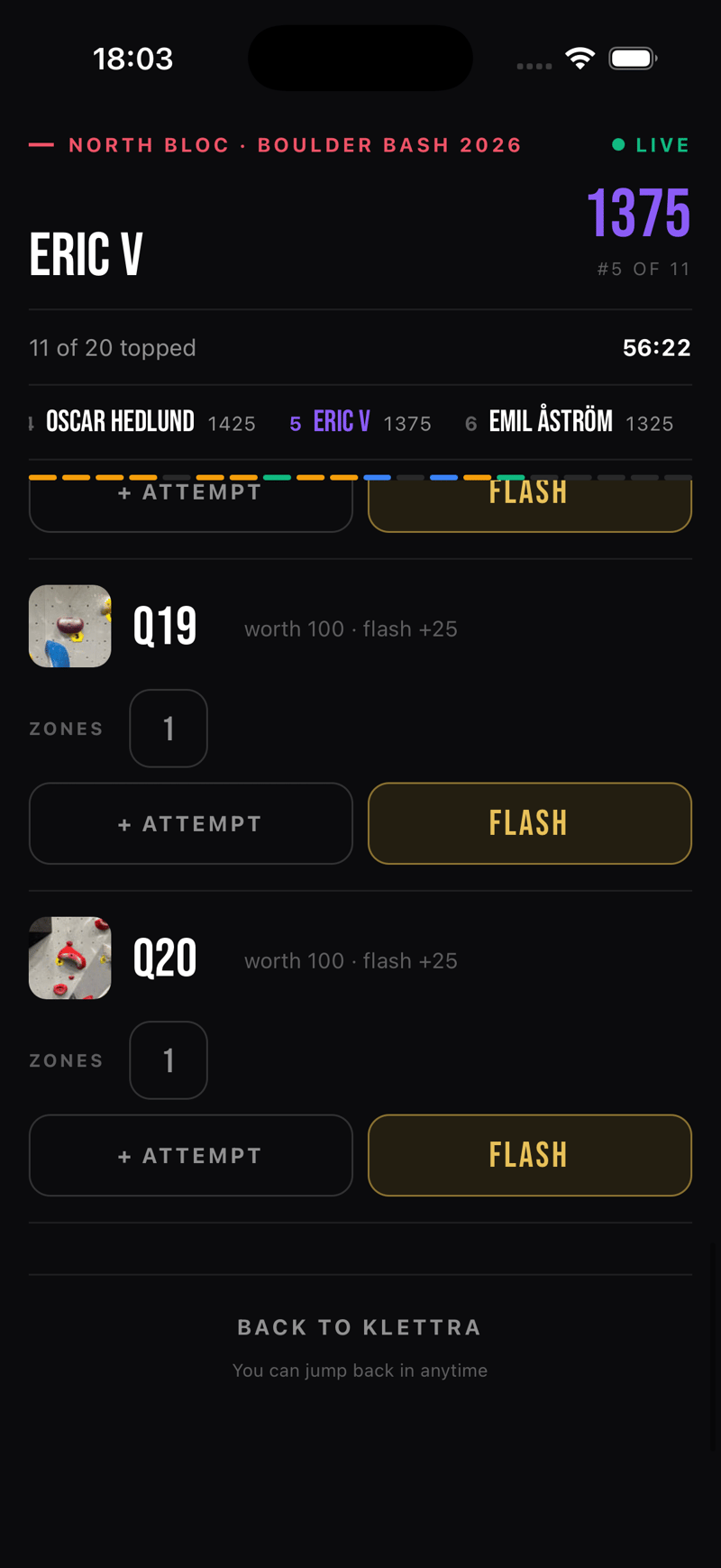Select Oscar Hedlund in the leaderboard strip
721x1568 pixels.
[x=142, y=422]
